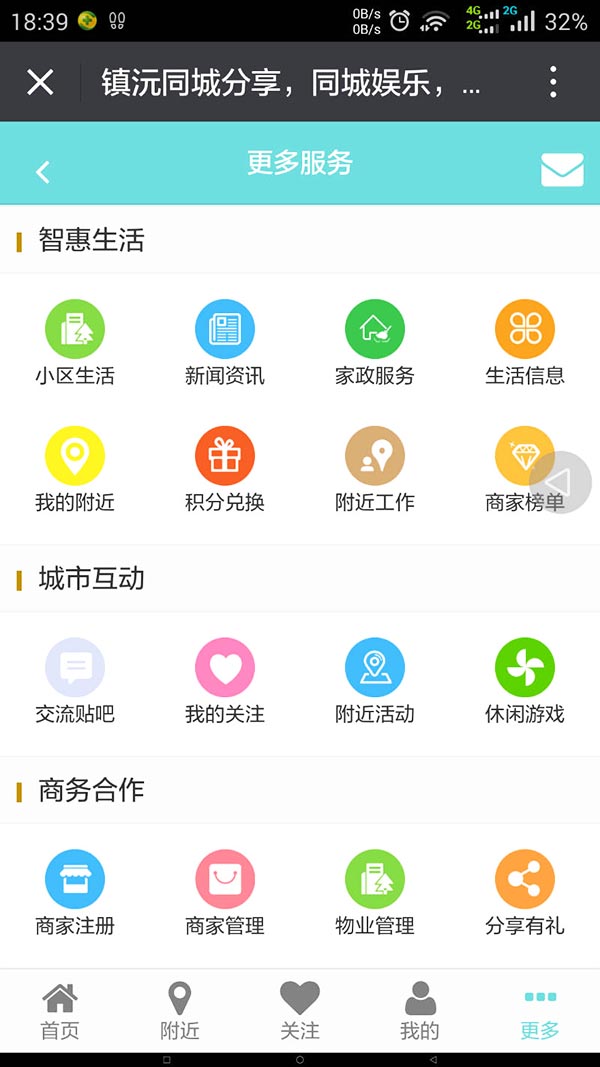600x1067 pixels.
Task: Browse 附近活动 nearby events
Action: (x=375, y=682)
